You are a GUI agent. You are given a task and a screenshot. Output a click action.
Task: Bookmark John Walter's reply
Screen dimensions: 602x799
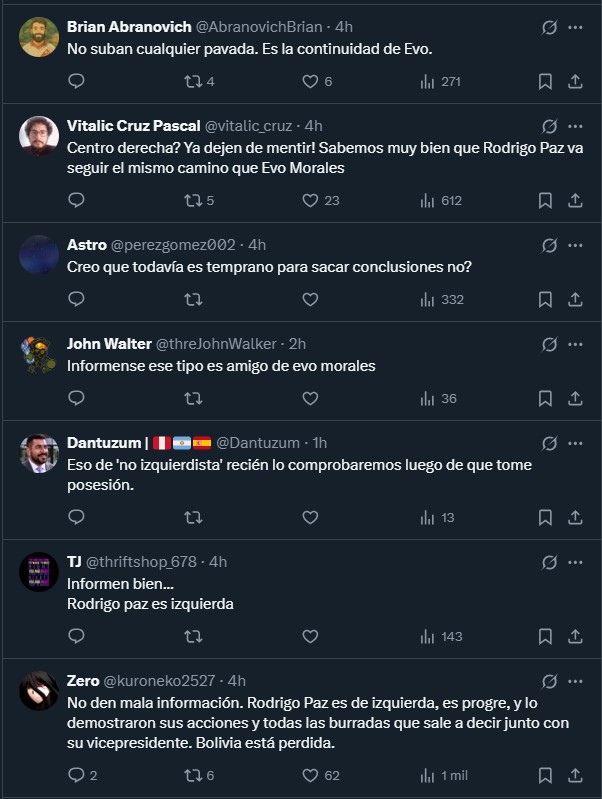point(545,398)
